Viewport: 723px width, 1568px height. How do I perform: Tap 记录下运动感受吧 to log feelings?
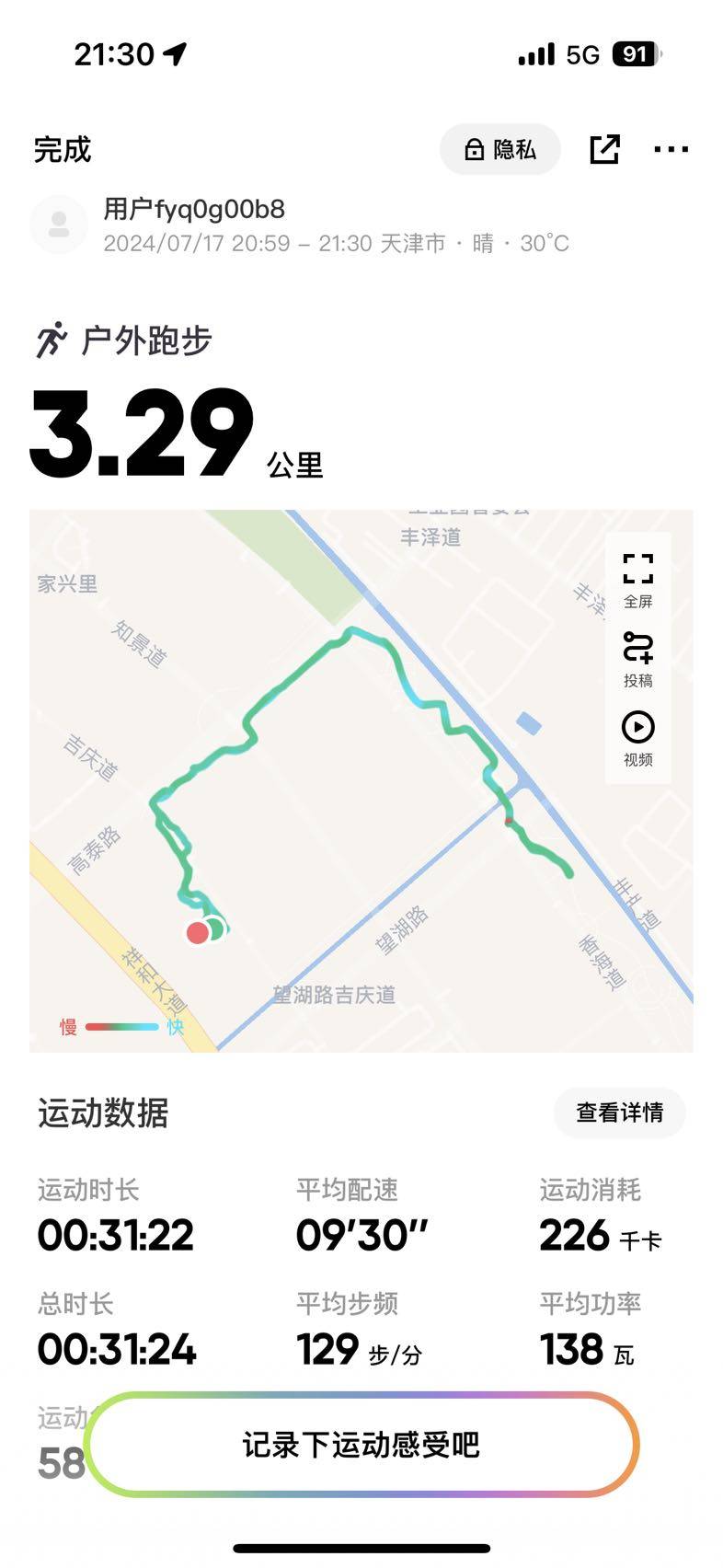point(361,1444)
